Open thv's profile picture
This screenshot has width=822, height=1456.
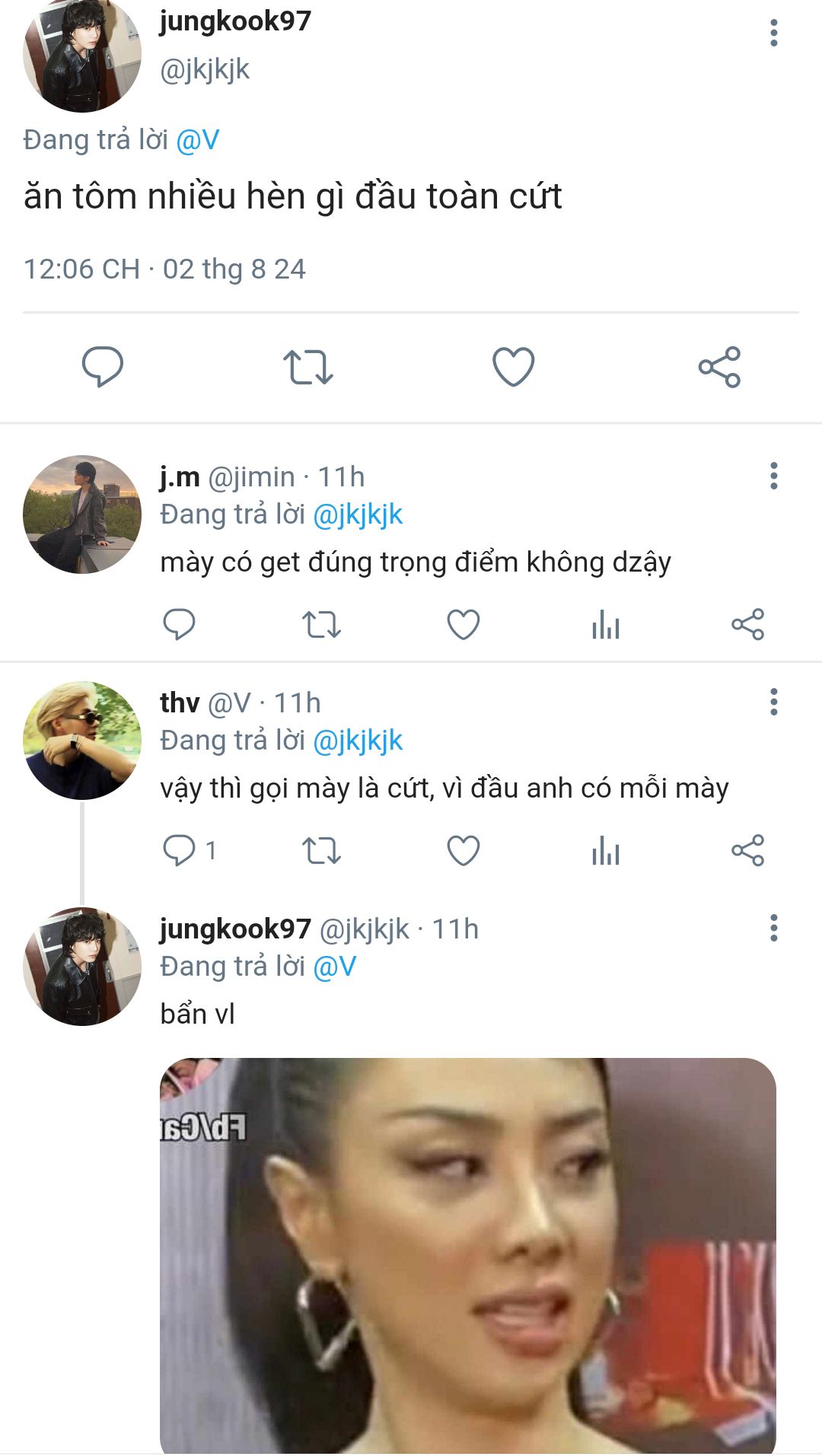pos(82,741)
